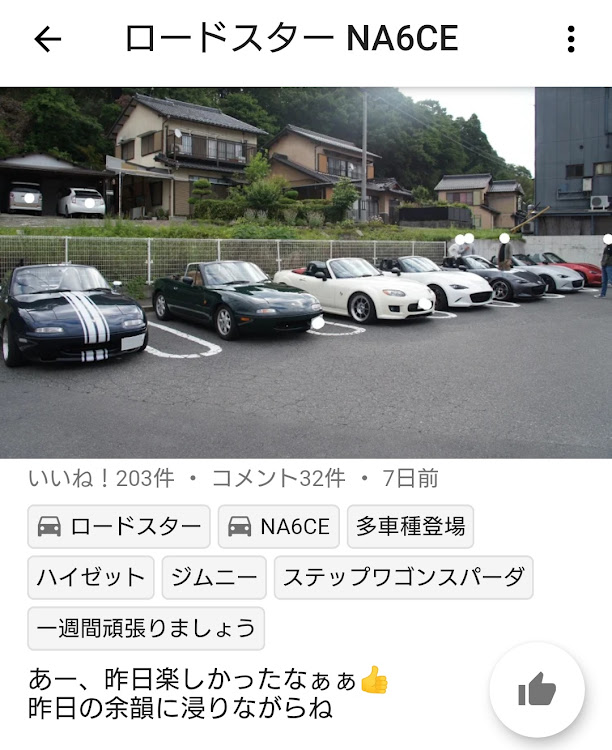Open the three-dot overflow menu

570,39
